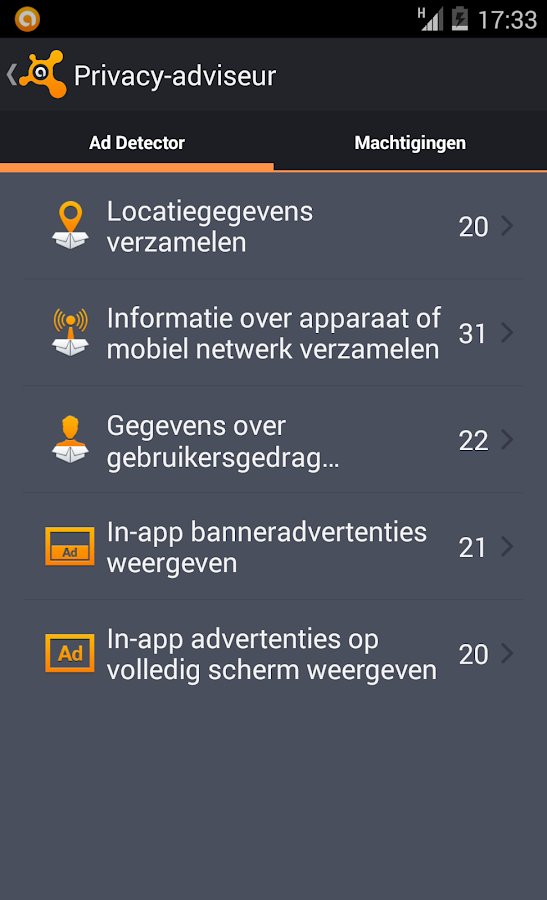Switch to the Machtigingen tab

410,142
